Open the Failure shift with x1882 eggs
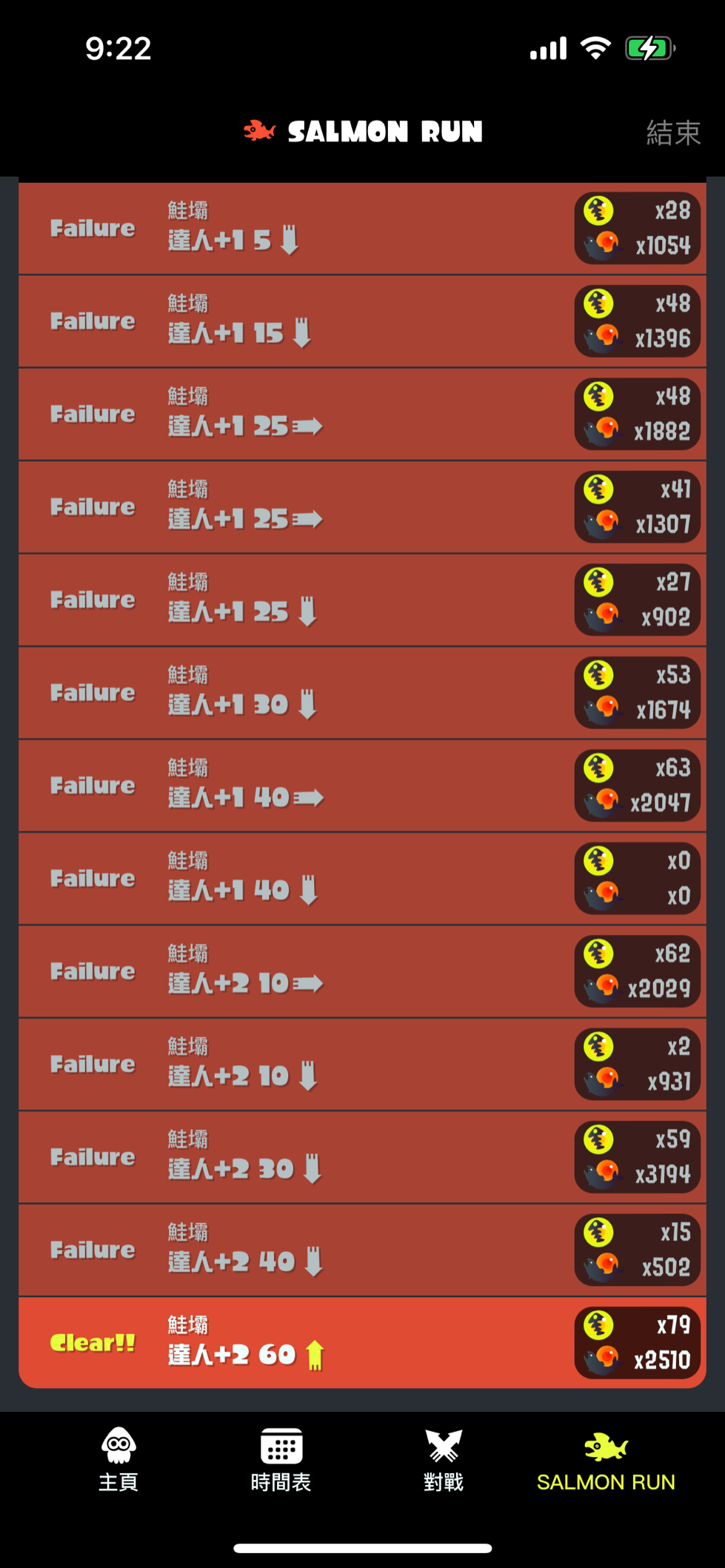Screen dimensions: 725x1568 click(x=362, y=415)
